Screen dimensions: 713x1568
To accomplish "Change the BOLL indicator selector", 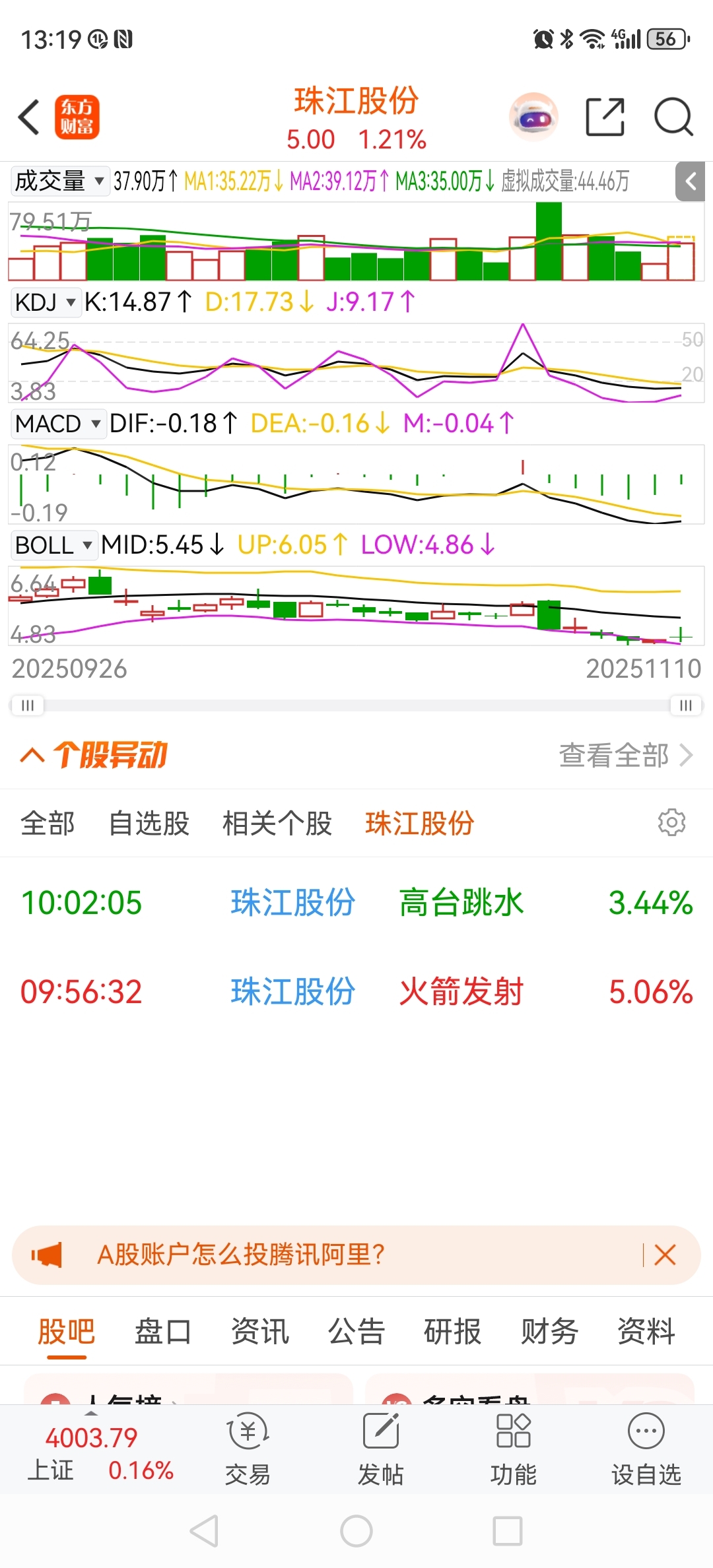I will pos(53,545).
